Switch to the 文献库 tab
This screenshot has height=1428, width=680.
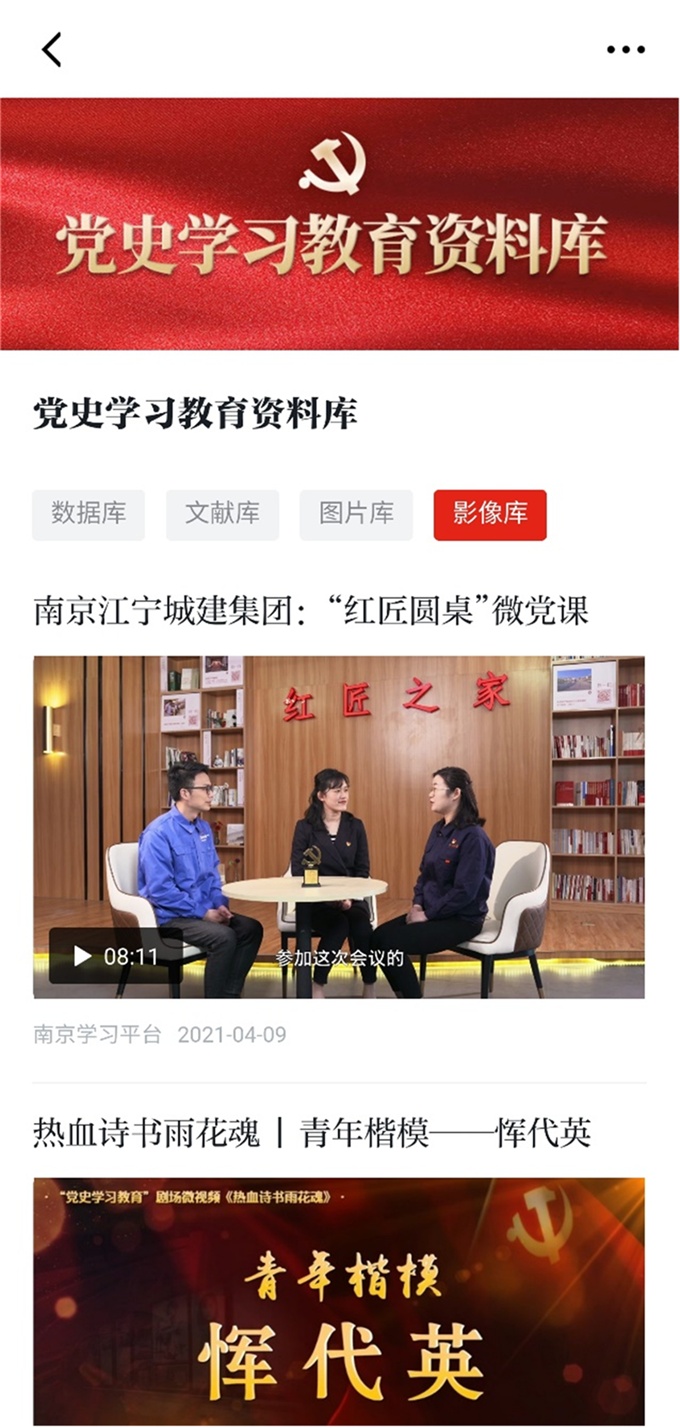tap(222, 514)
